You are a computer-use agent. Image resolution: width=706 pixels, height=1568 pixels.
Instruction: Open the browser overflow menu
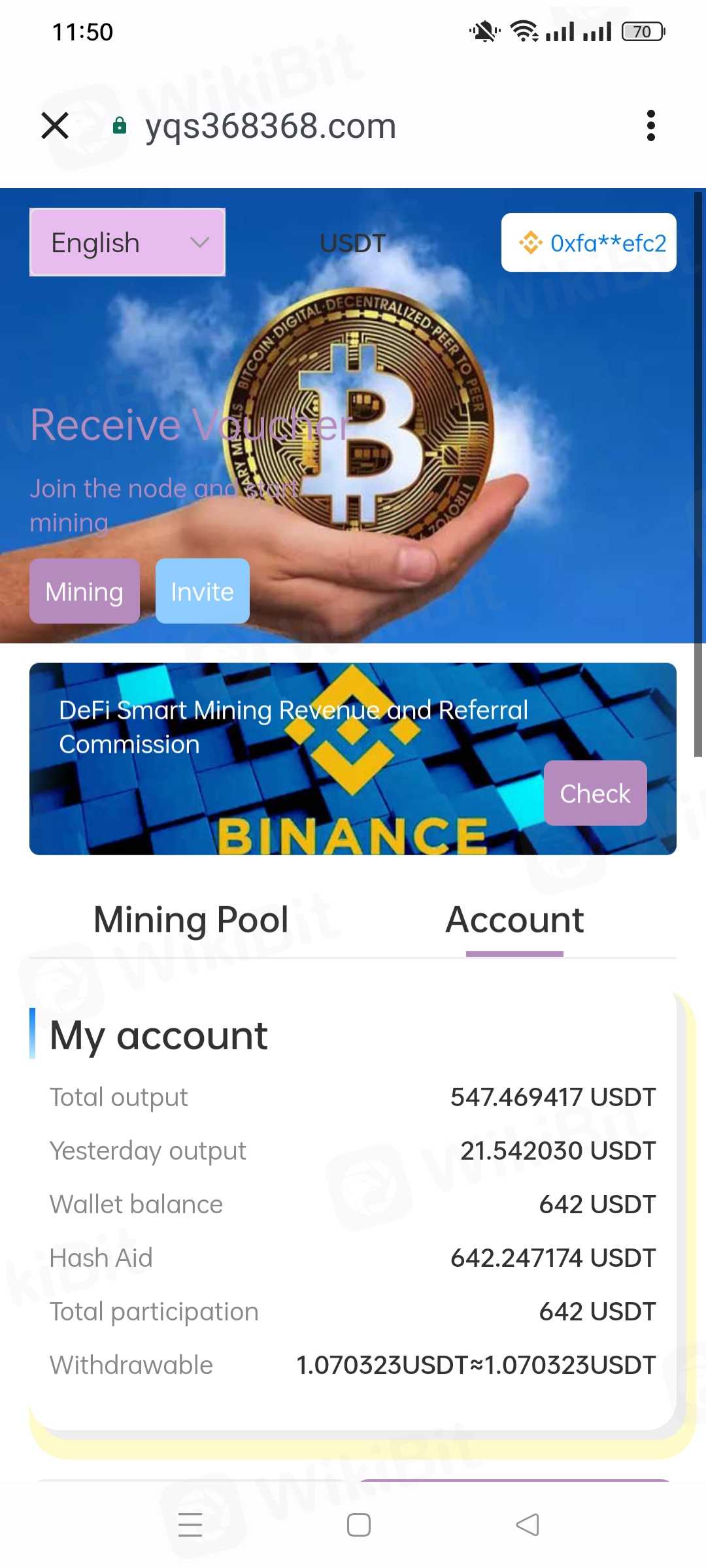tap(650, 125)
